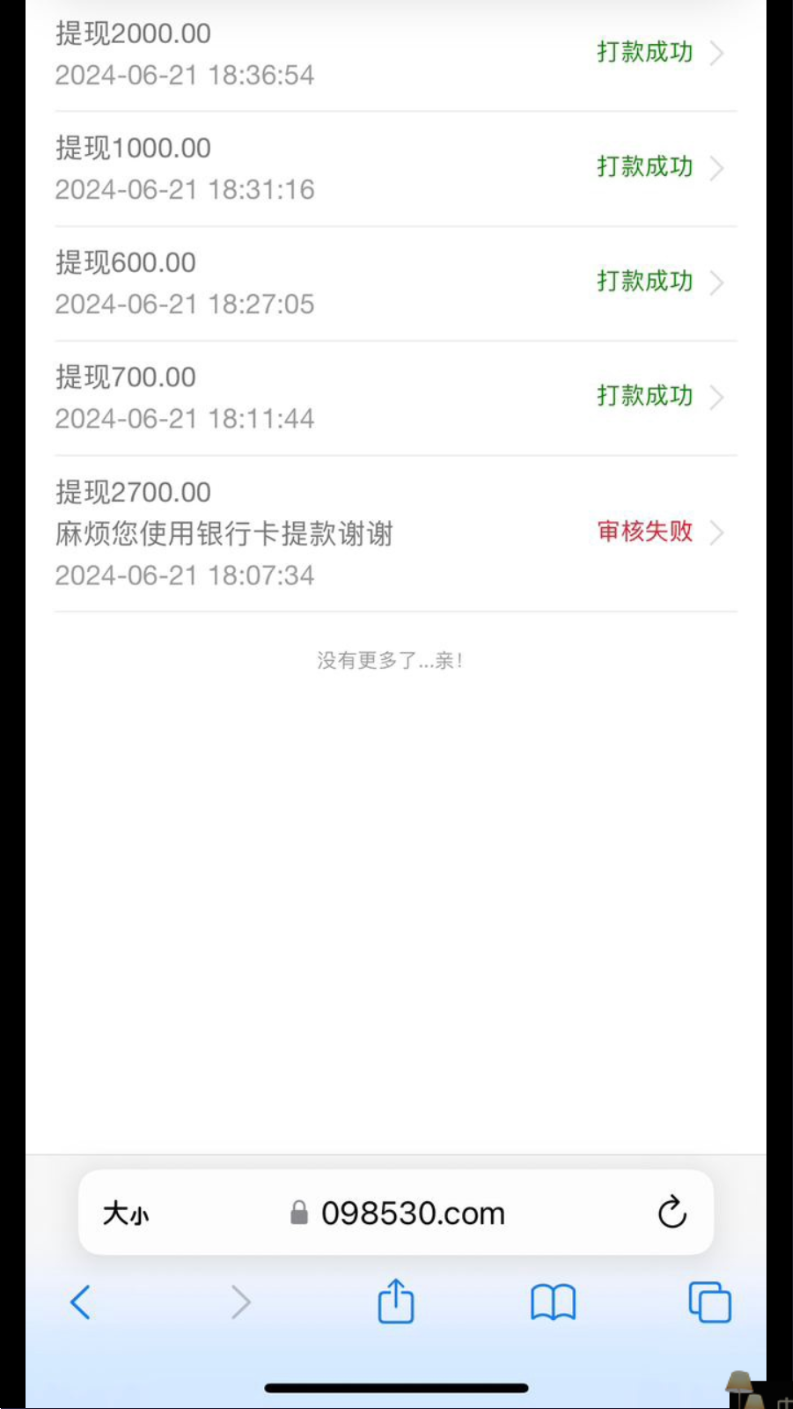
Task: Share this page
Action: click(396, 1301)
